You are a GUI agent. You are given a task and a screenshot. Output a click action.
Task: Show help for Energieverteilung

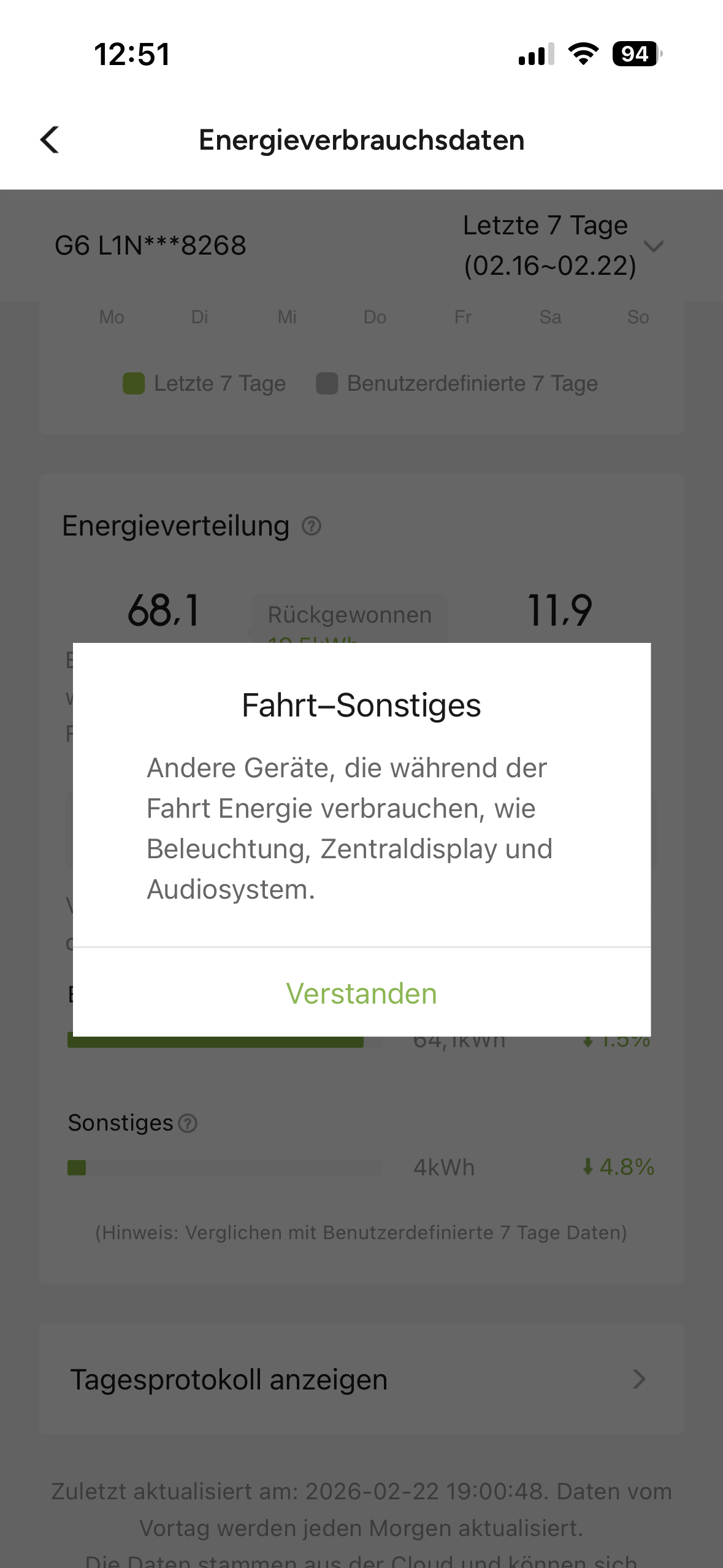312,526
